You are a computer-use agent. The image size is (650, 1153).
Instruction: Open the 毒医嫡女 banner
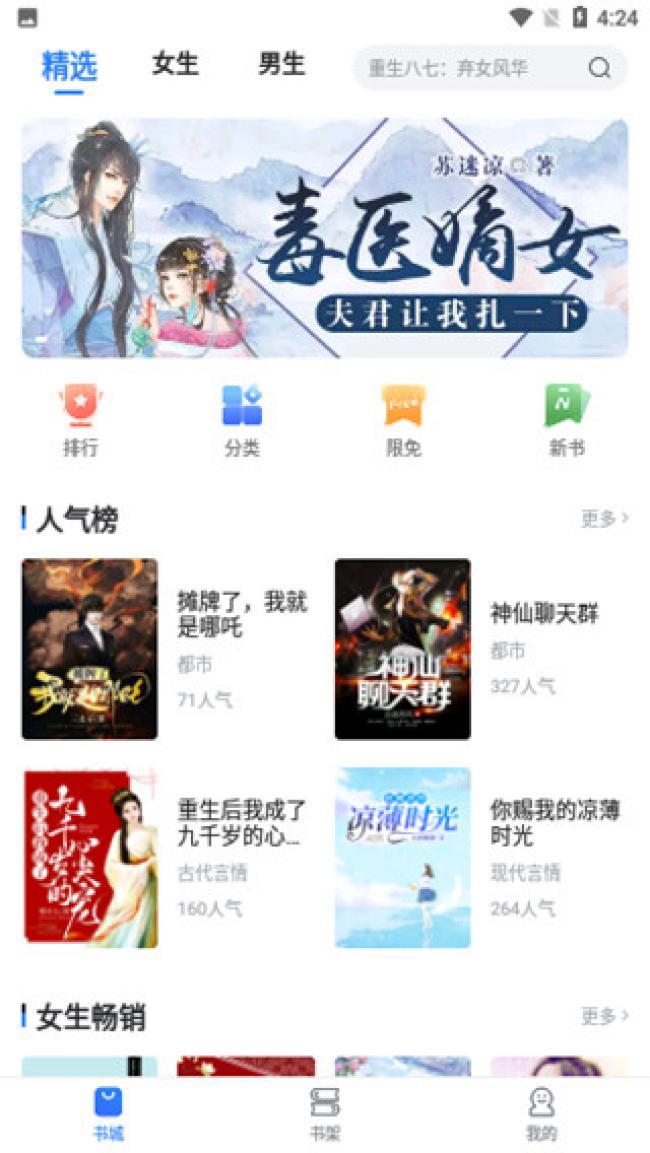click(x=325, y=238)
